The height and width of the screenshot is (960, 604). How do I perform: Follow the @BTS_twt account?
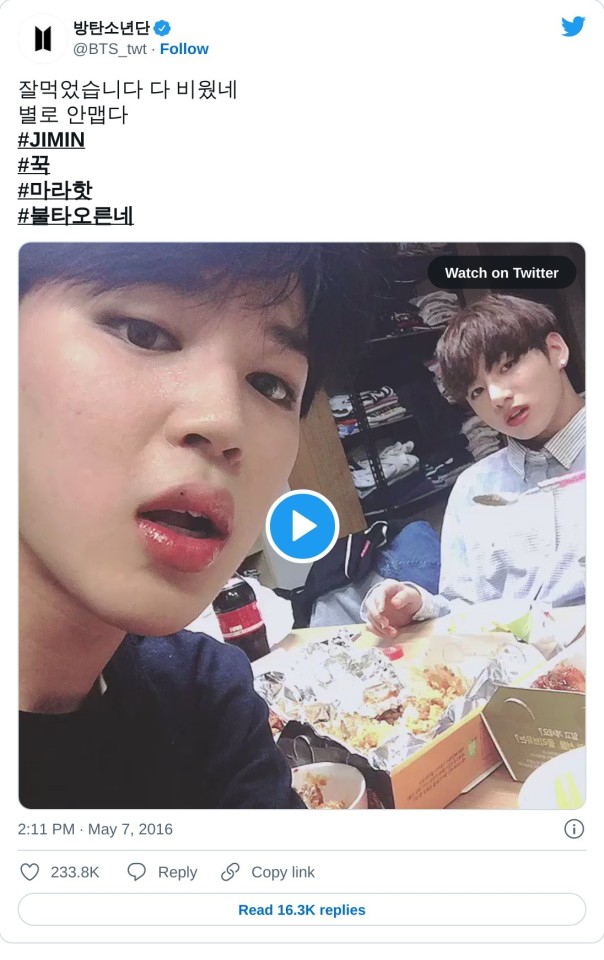[184, 49]
